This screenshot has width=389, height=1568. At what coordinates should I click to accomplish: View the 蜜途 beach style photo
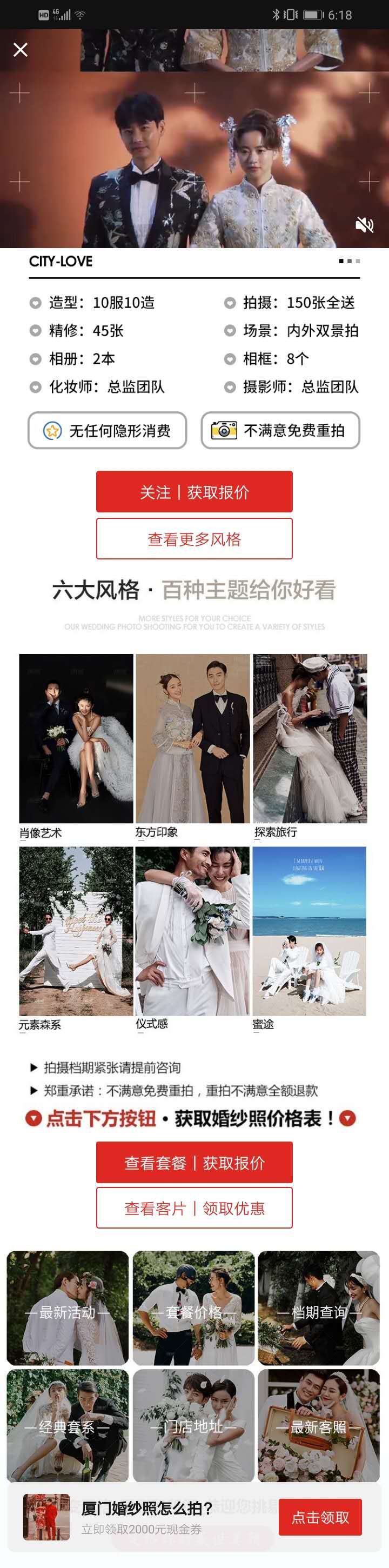pos(309,931)
